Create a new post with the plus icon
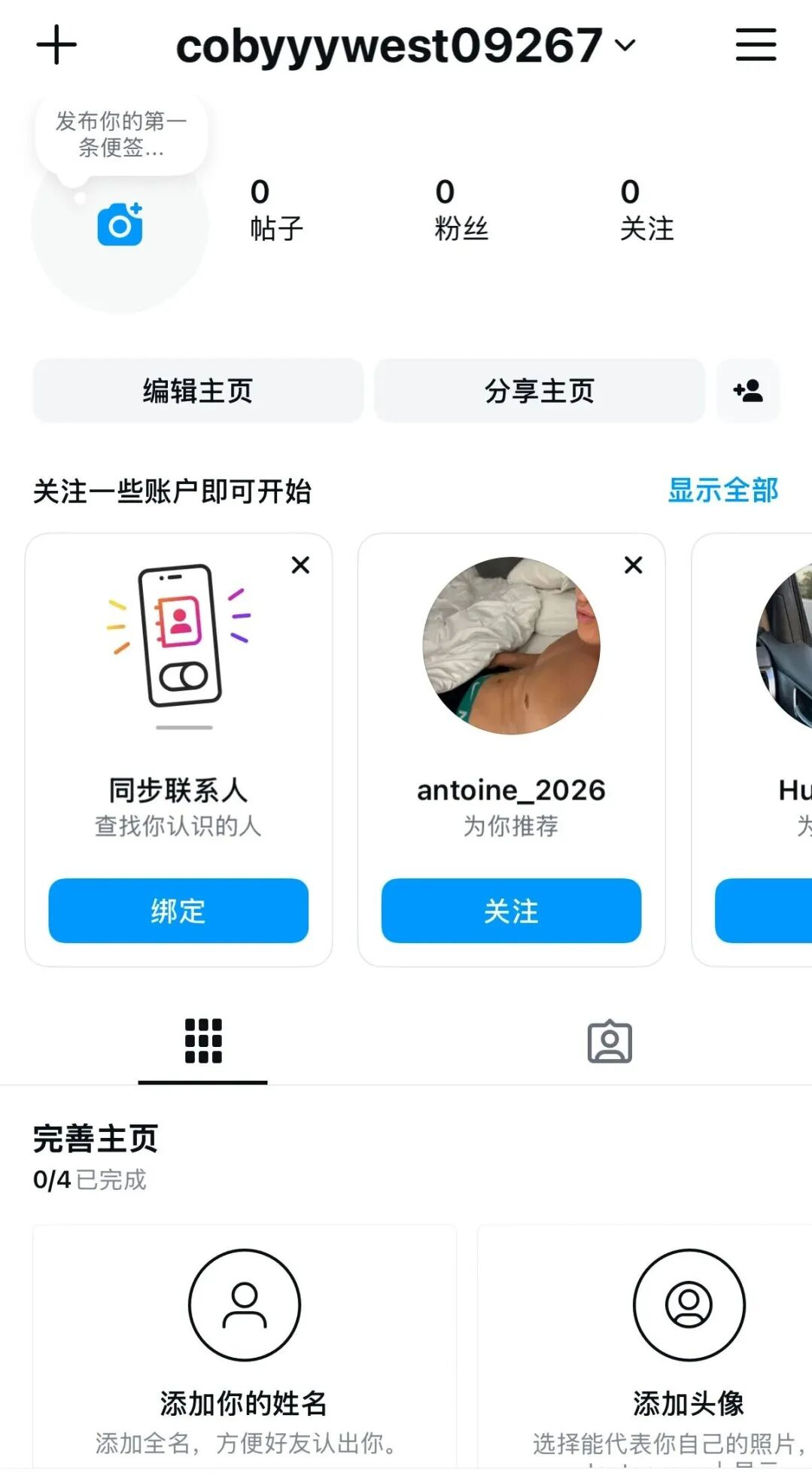 [56, 45]
